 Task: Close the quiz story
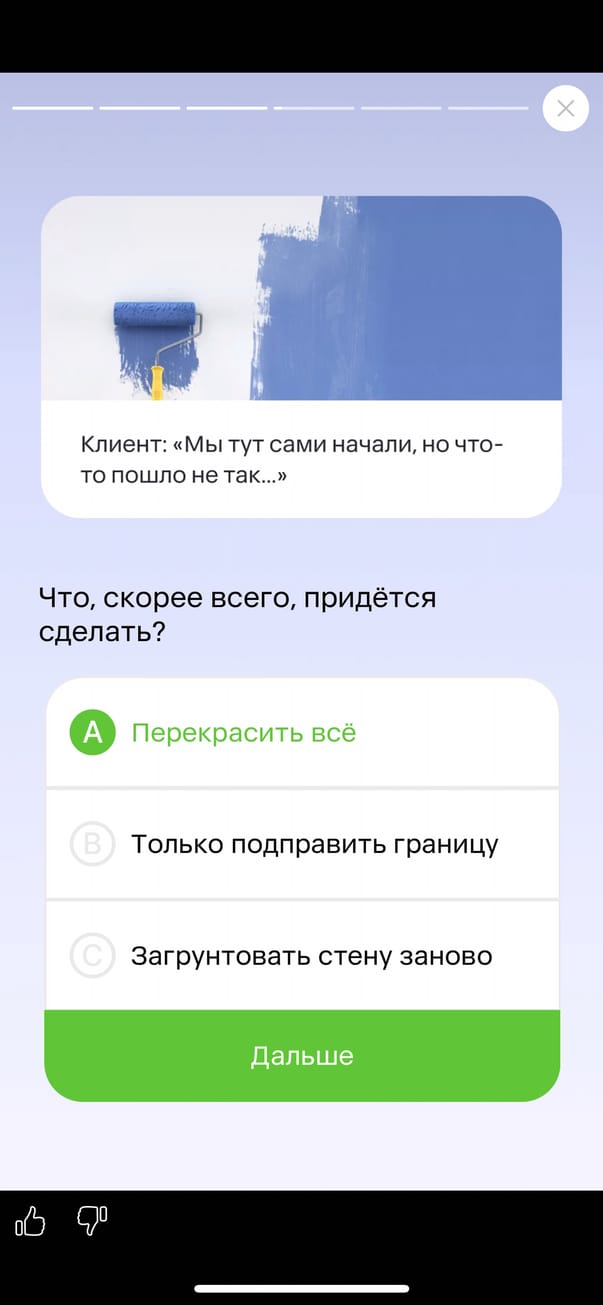(x=565, y=108)
